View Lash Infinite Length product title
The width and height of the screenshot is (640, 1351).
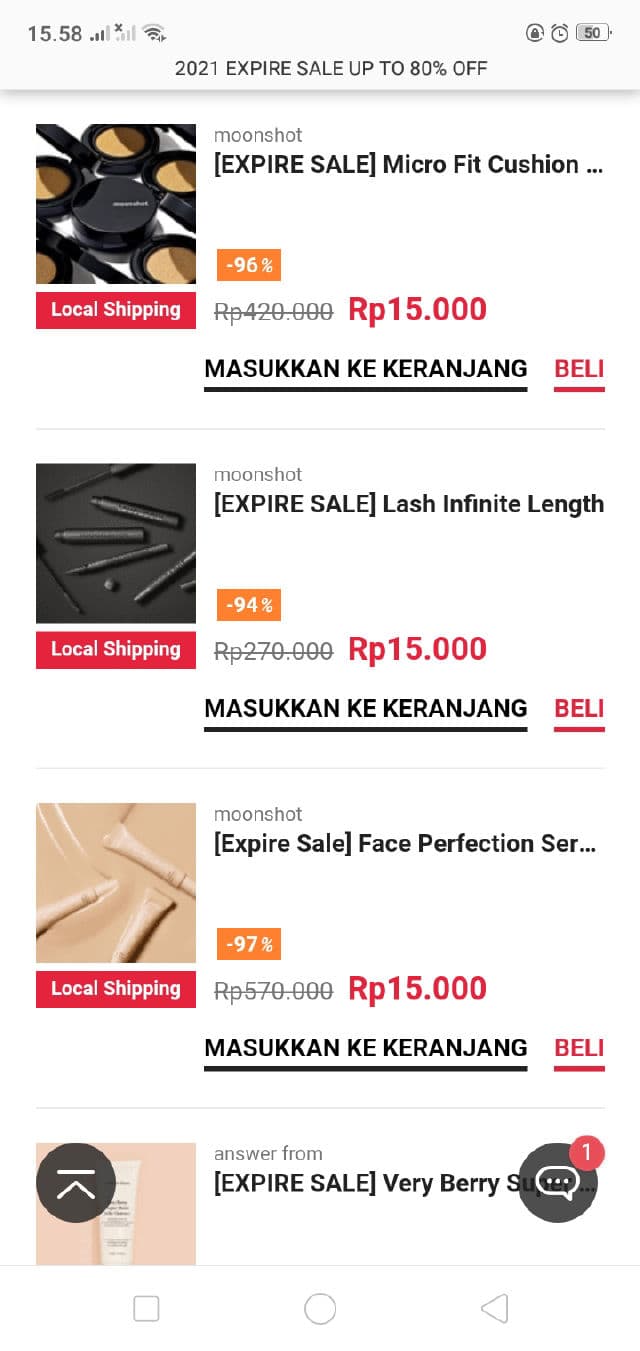click(x=408, y=504)
